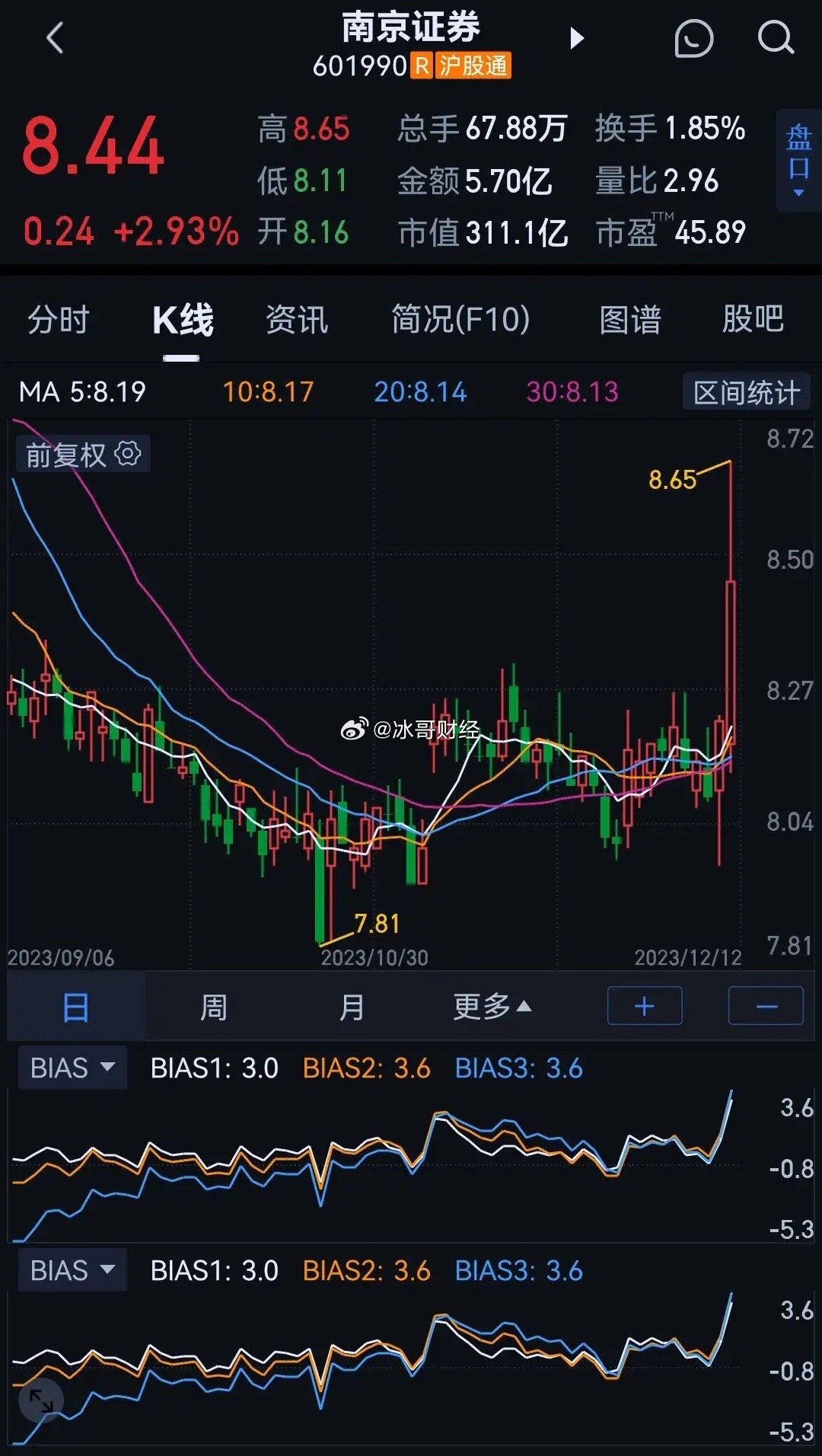The width and height of the screenshot is (822, 1456).
Task: Open stock search
Action: coord(776,38)
